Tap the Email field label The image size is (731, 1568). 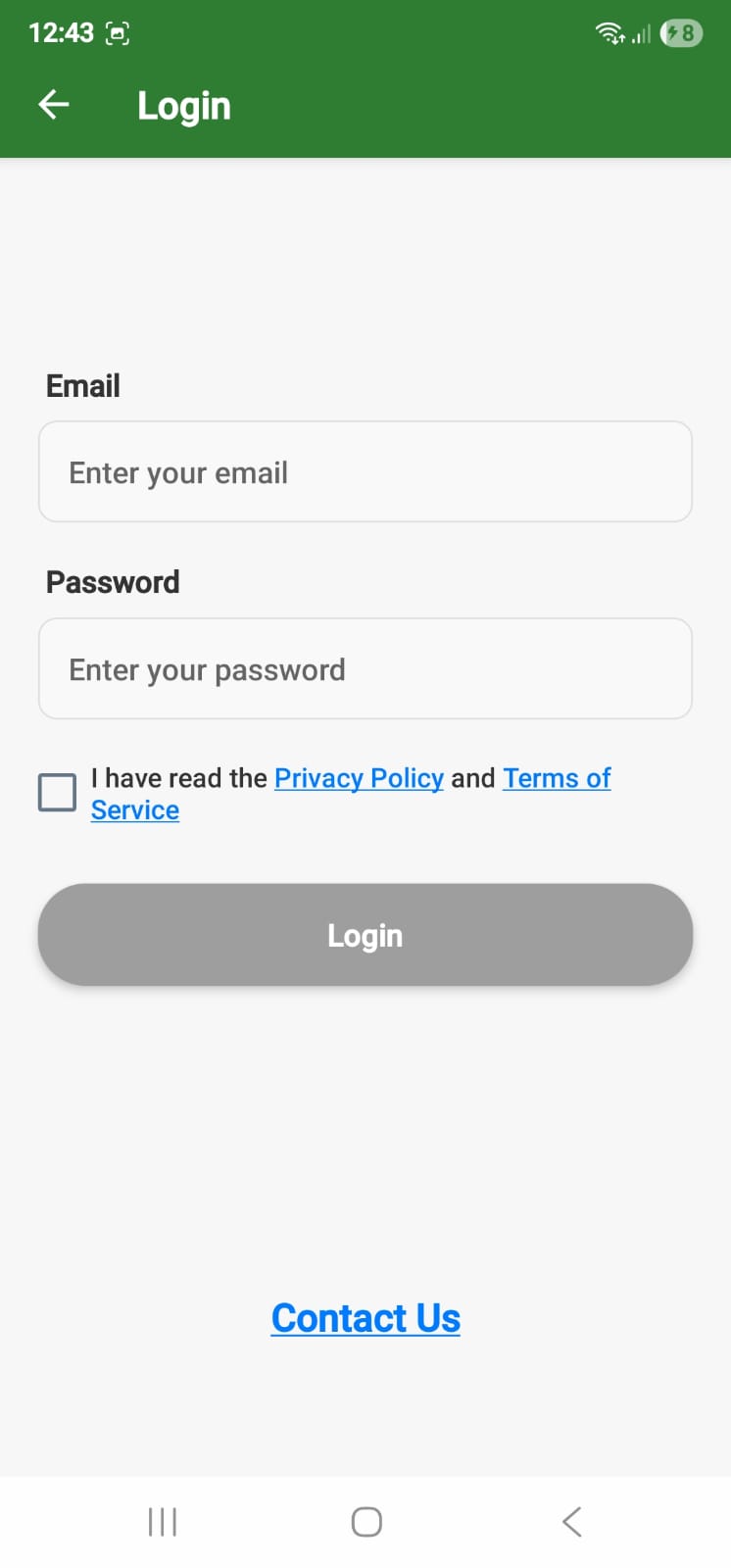[x=82, y=385]
